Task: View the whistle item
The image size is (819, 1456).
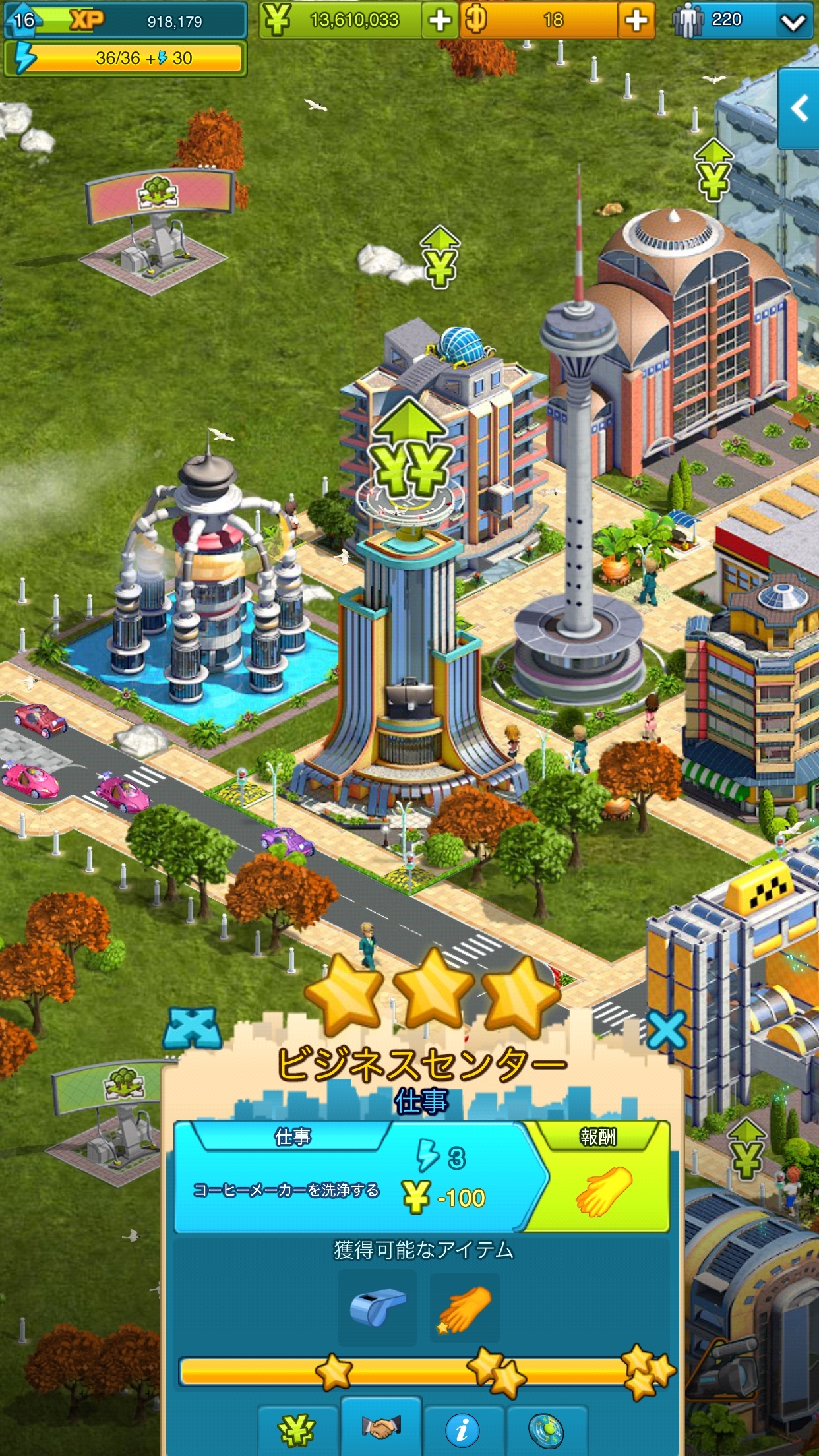Action: point(377,1308)
